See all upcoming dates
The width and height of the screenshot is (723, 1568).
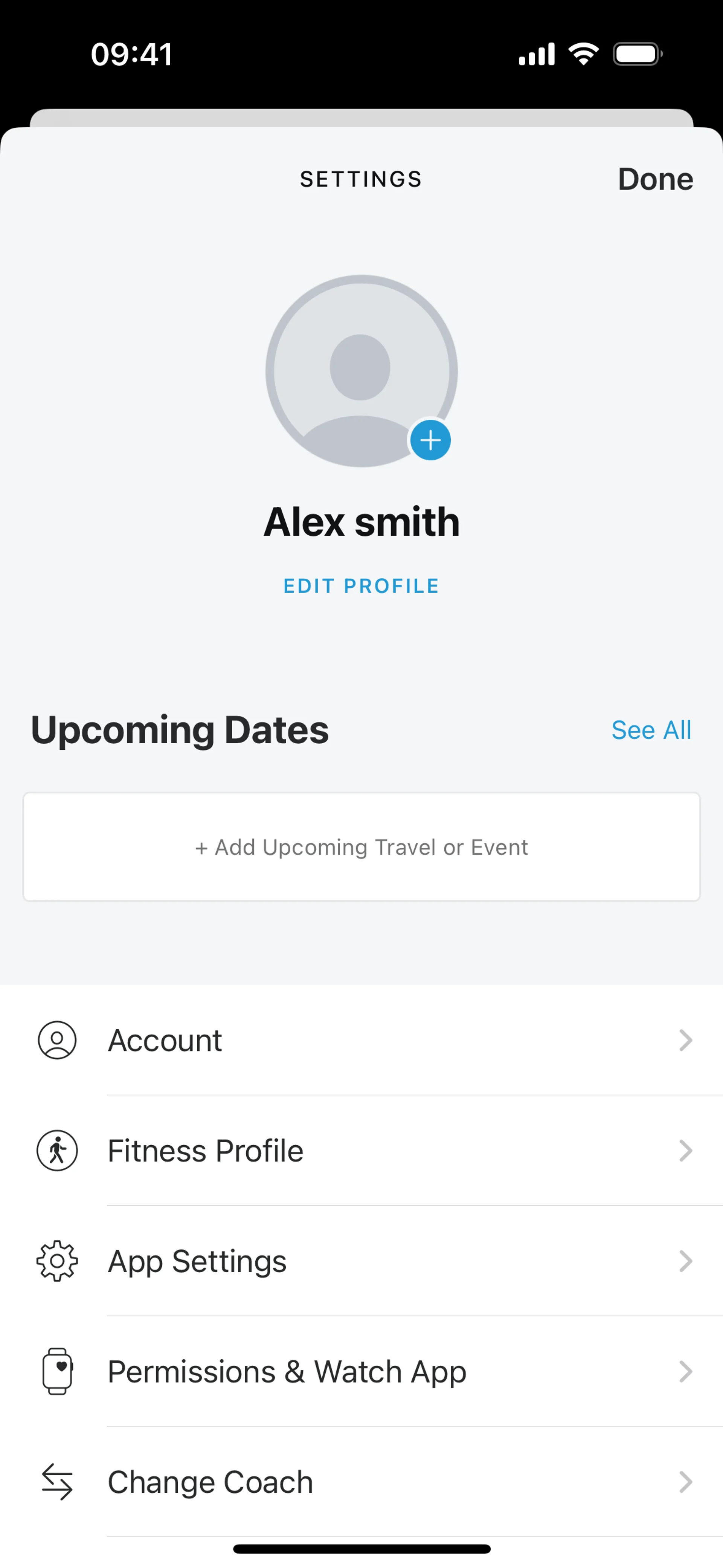[x=651, y=730]
